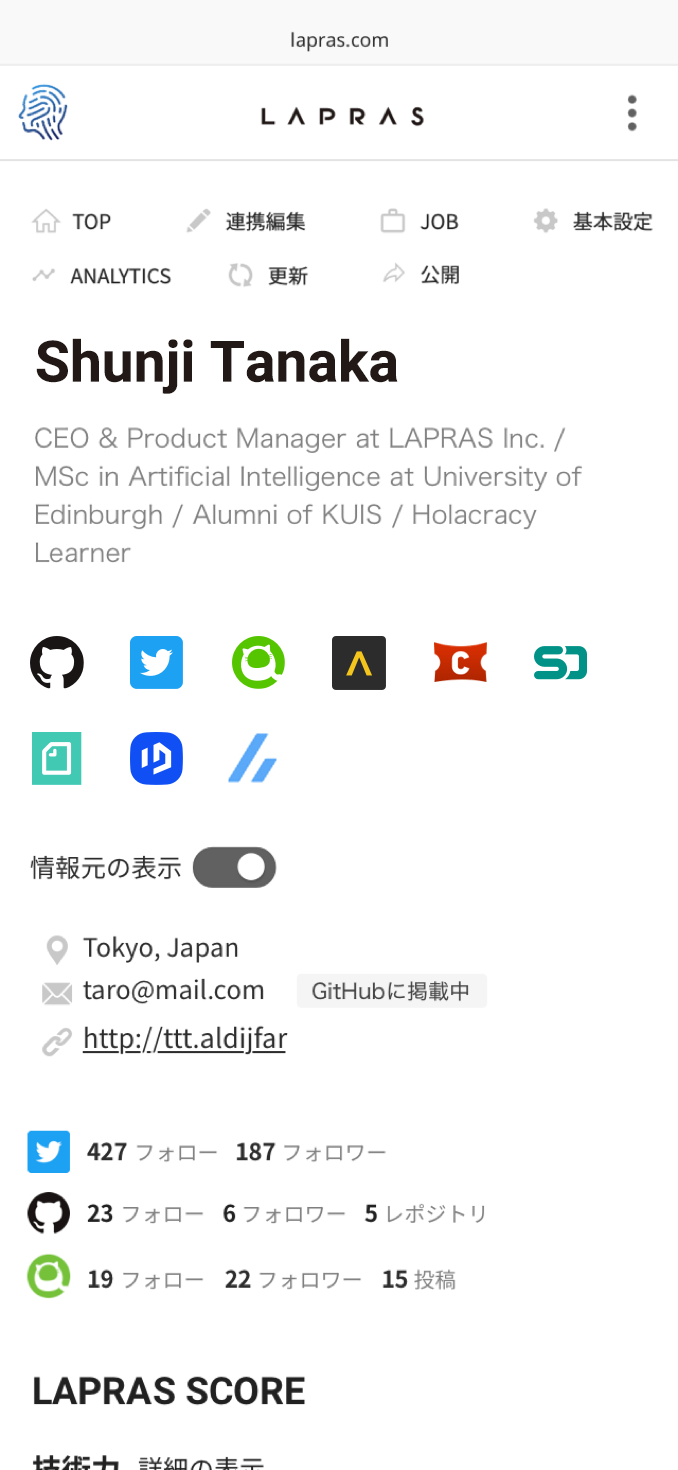Screen dimensions: 678x1470
Task: Open the teal SlideShare-style SD icon
Action: [x=560, y=662]
